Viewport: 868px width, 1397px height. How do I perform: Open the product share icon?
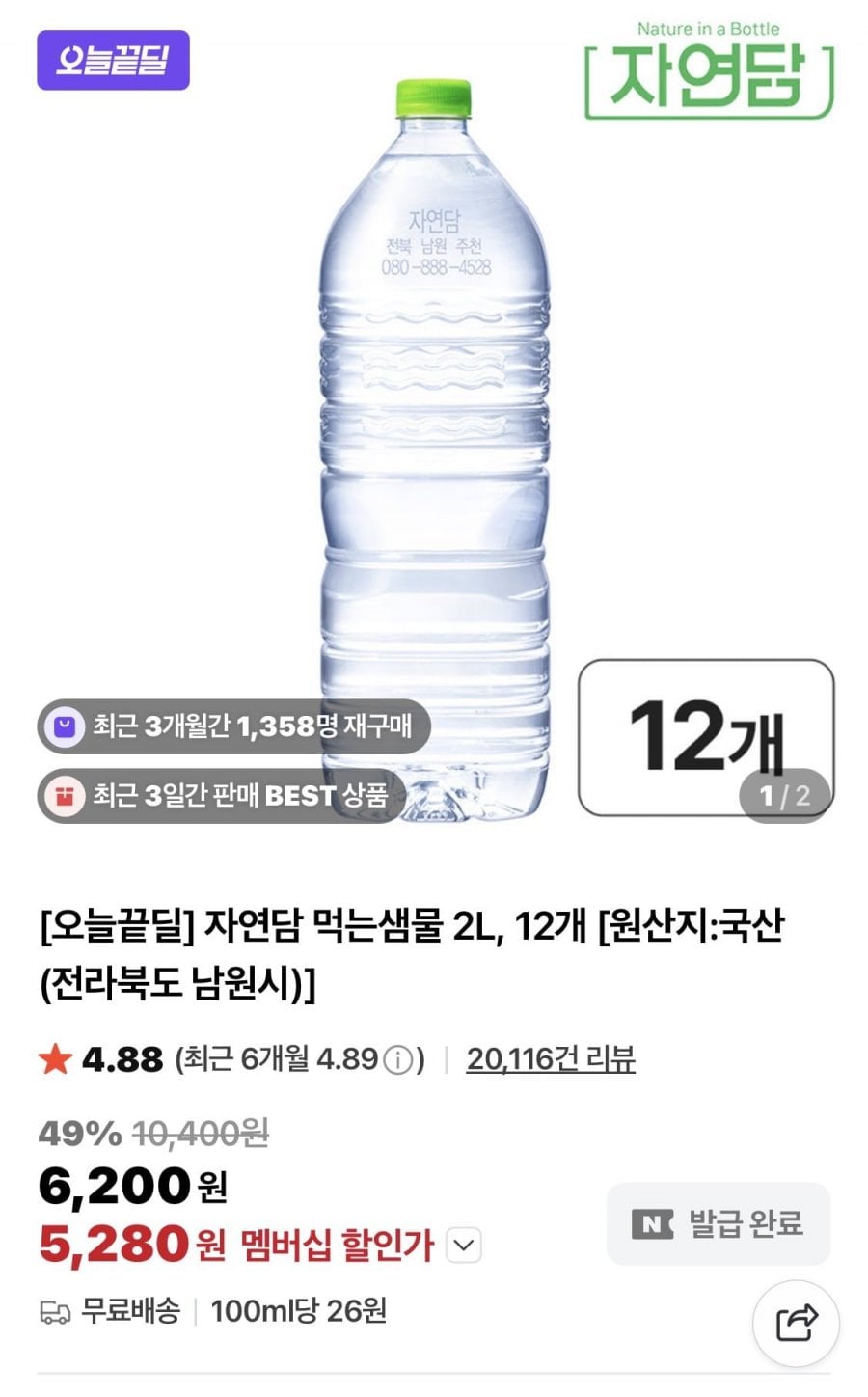[x=796, y=1323]
